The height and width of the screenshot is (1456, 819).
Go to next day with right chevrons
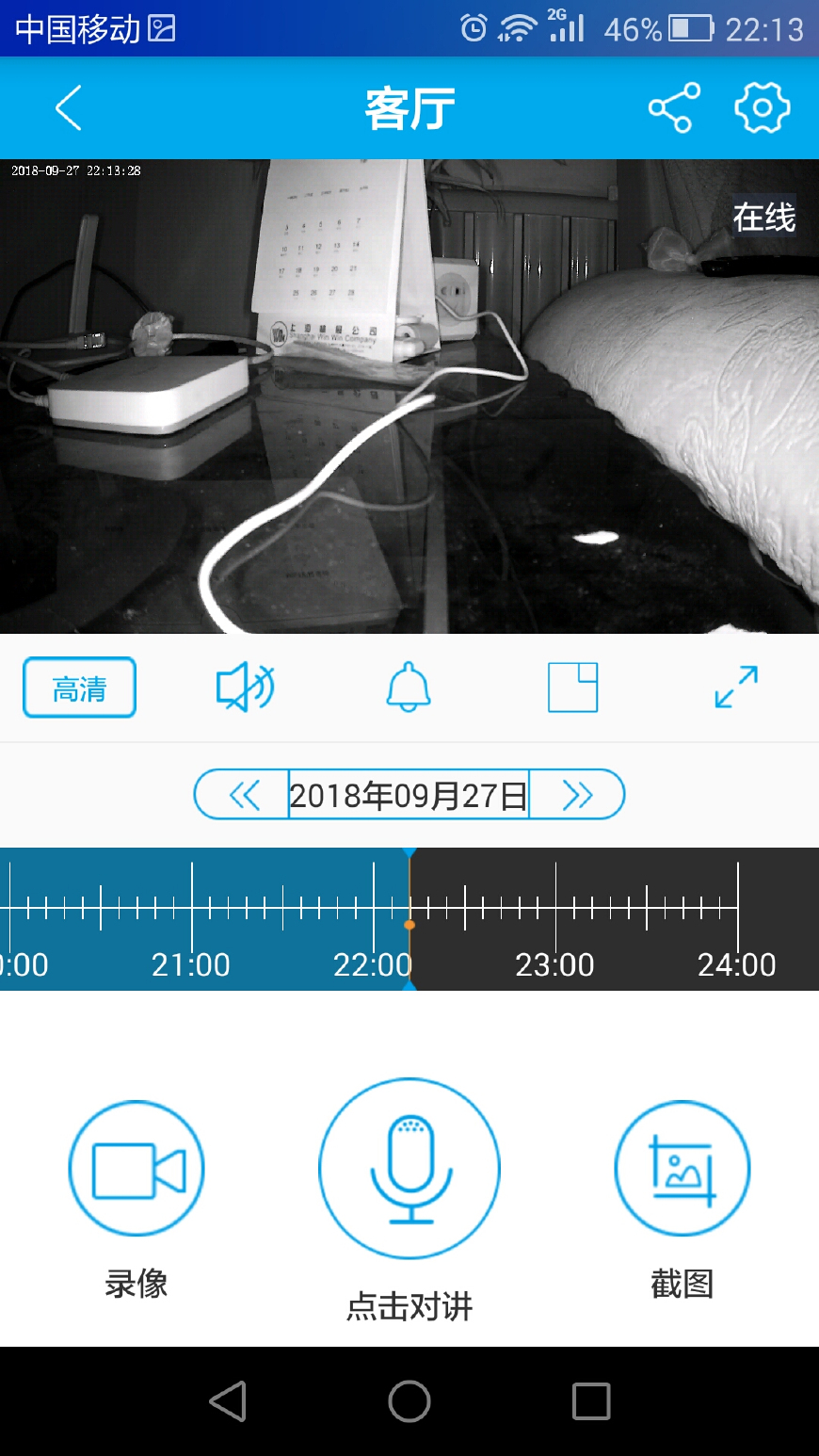click(576, 794)
